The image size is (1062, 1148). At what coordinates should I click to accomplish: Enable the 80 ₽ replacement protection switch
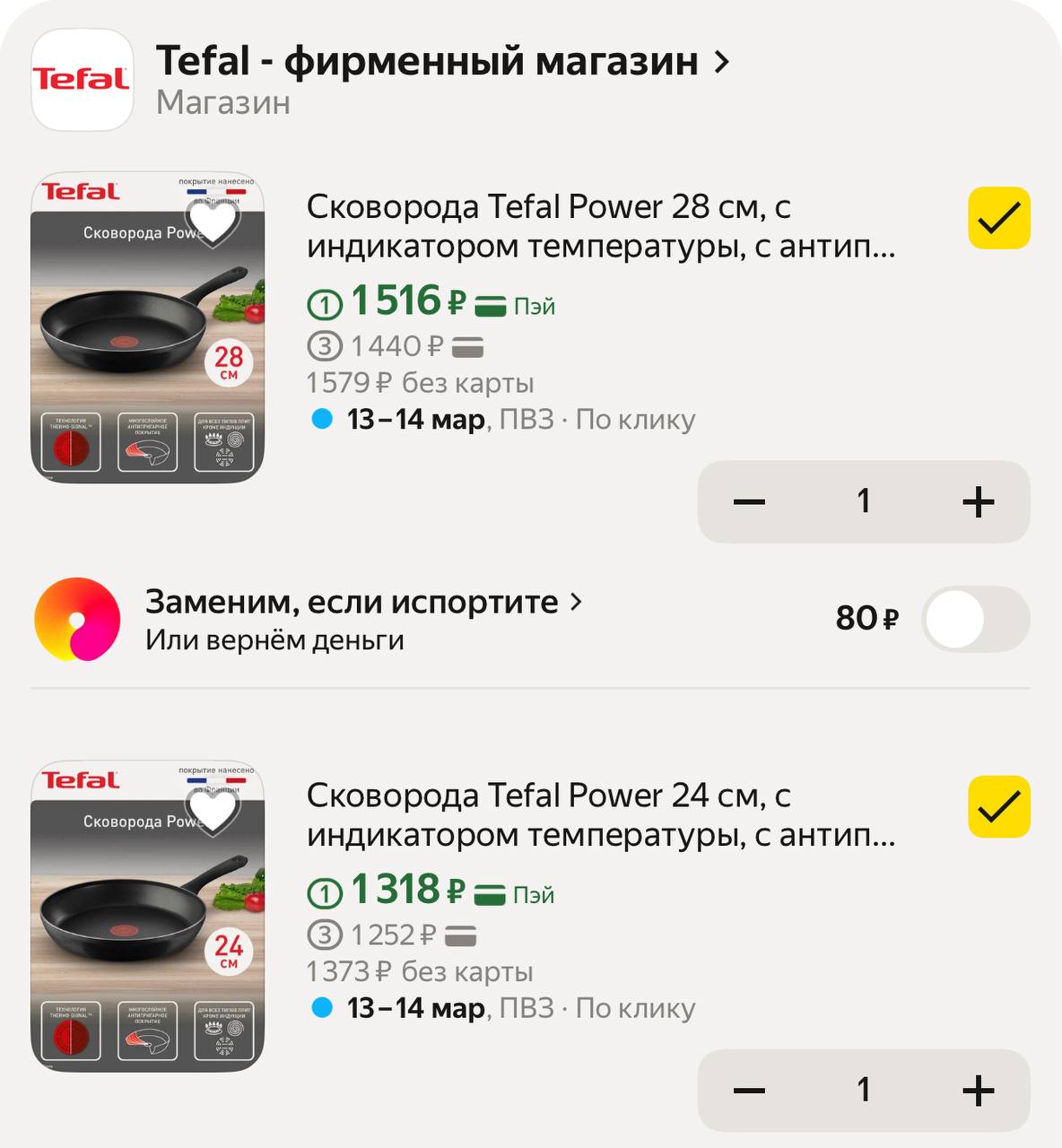point(975,619)
